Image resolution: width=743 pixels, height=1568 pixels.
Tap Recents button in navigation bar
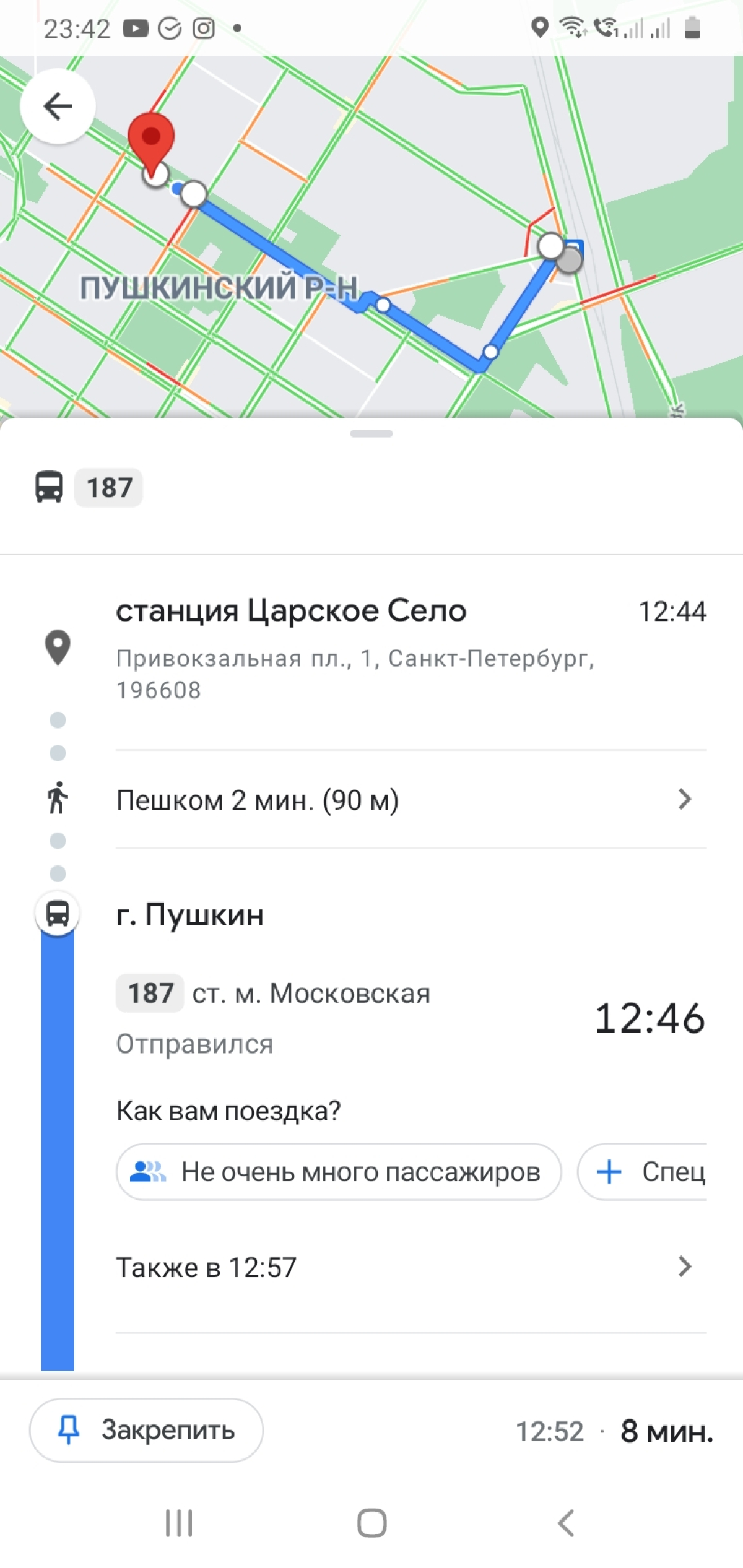point(179,1525)
